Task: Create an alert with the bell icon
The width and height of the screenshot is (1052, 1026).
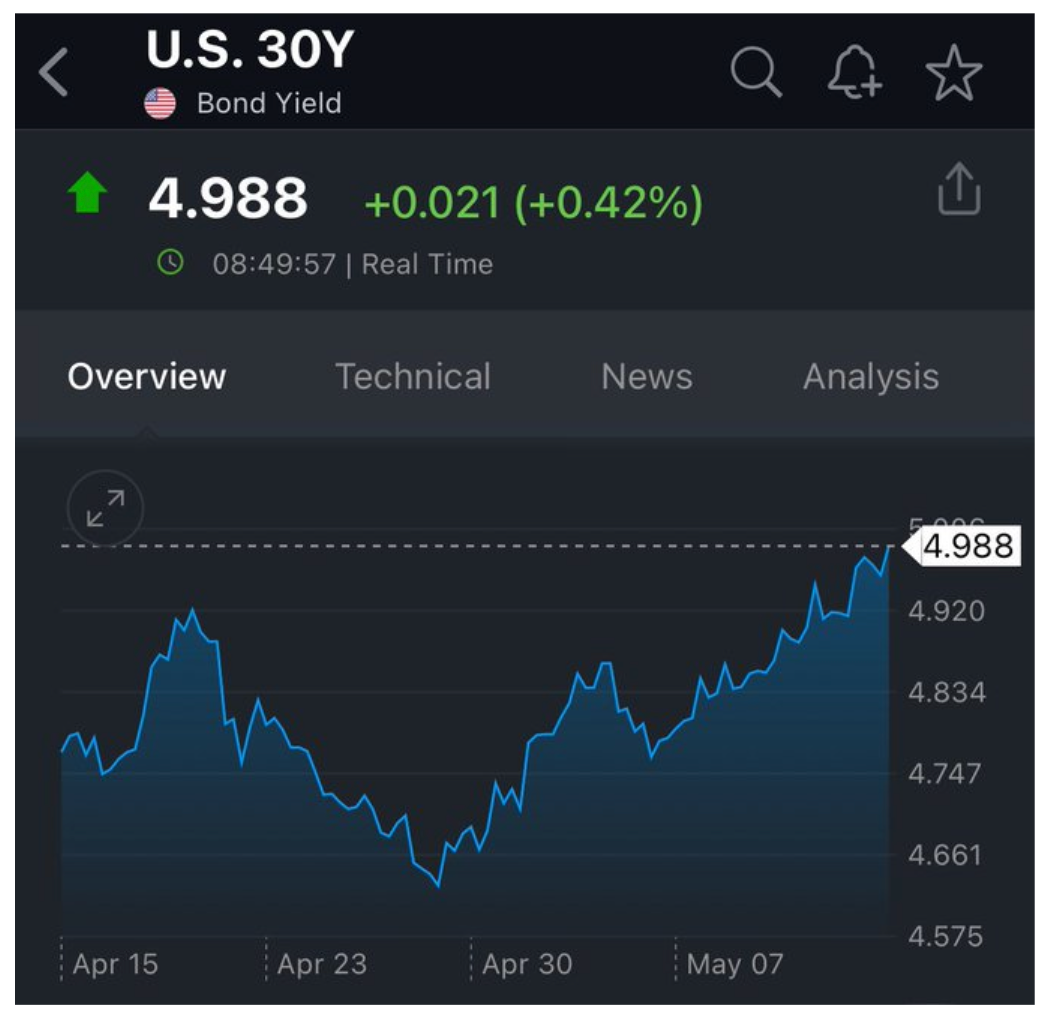Action: [855, 75]
